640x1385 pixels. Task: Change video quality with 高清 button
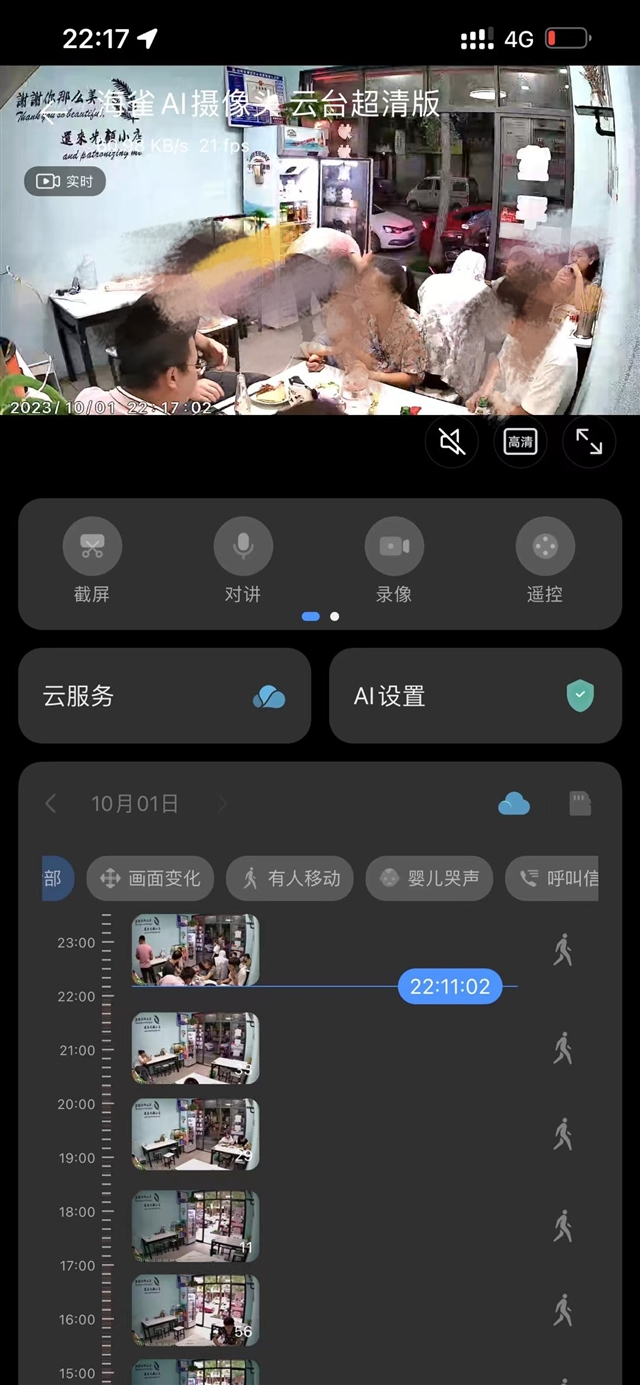[520, 442]
